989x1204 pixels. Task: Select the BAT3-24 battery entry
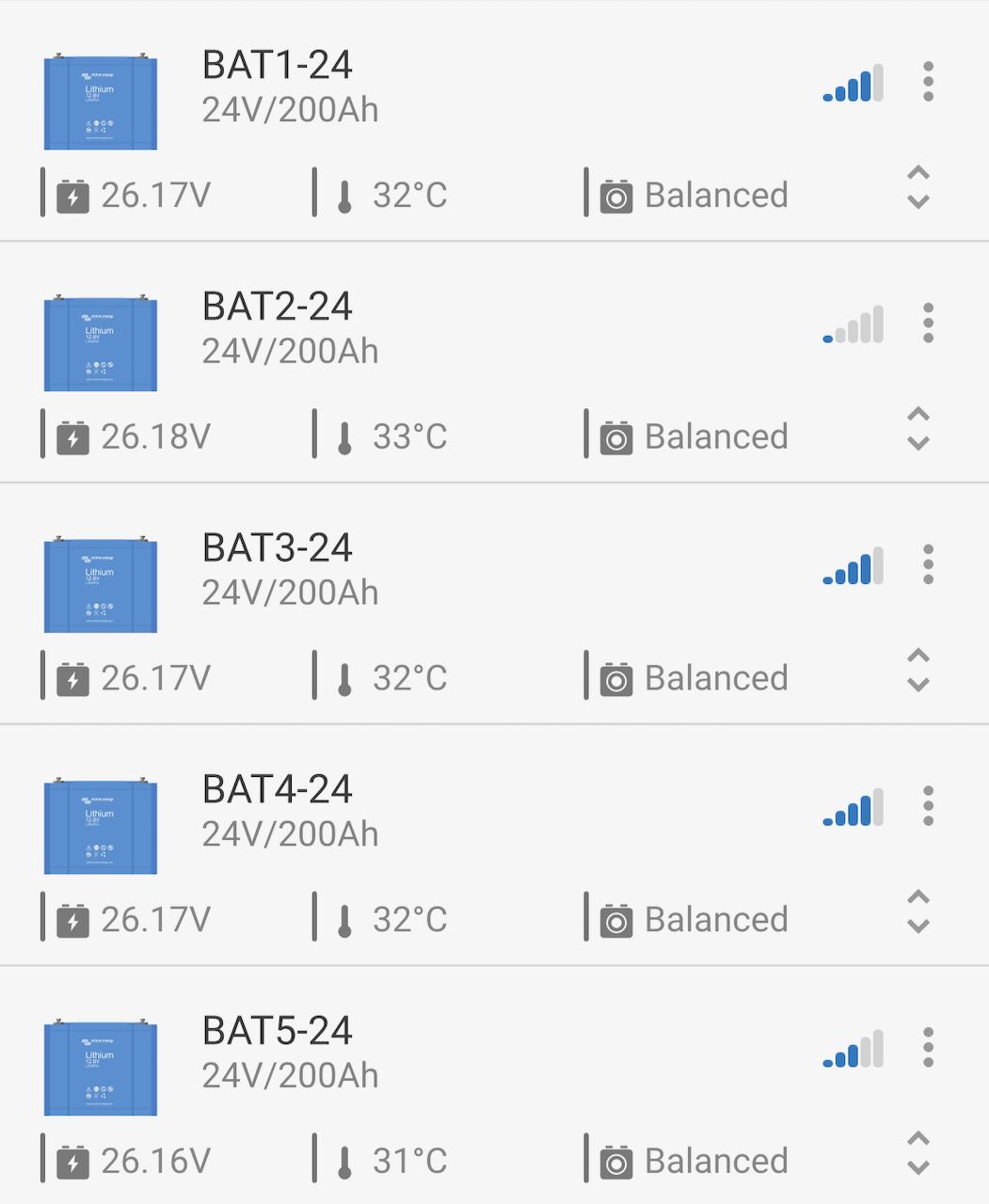tap(278, 567)
